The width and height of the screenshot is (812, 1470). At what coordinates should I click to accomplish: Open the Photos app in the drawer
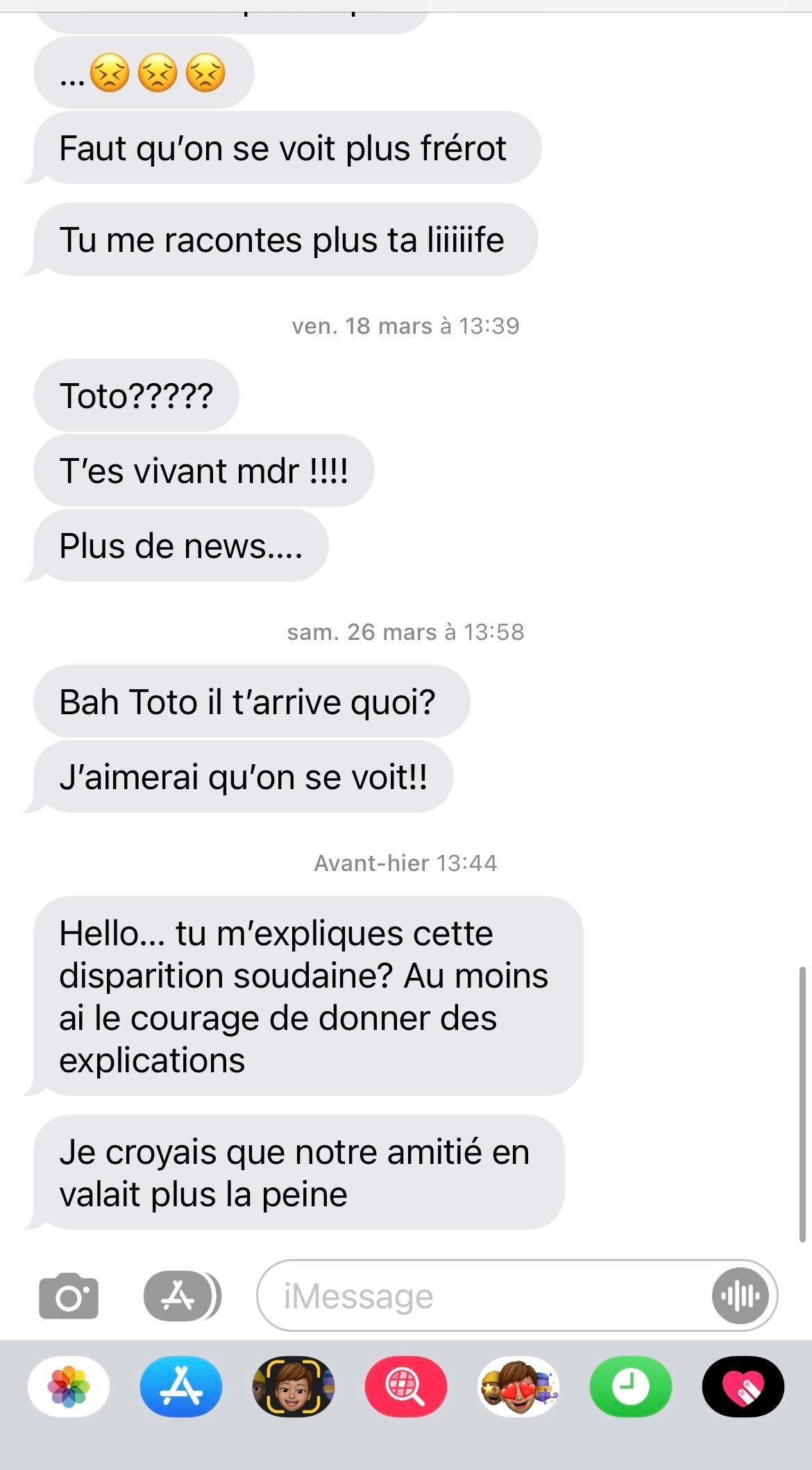(69, 1387)
